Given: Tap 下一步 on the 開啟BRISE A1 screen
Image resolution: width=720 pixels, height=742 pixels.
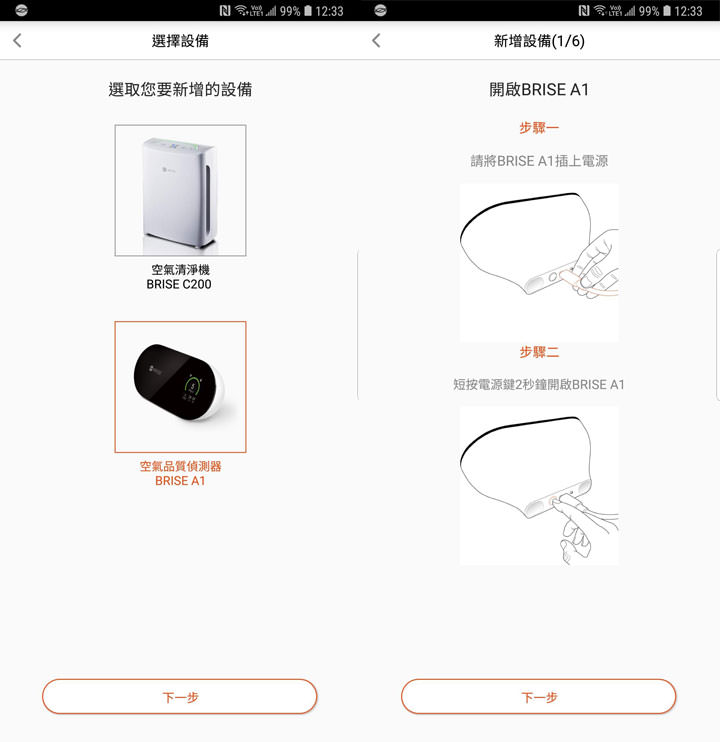Looking at the screenshot, I should click(539, 697).
